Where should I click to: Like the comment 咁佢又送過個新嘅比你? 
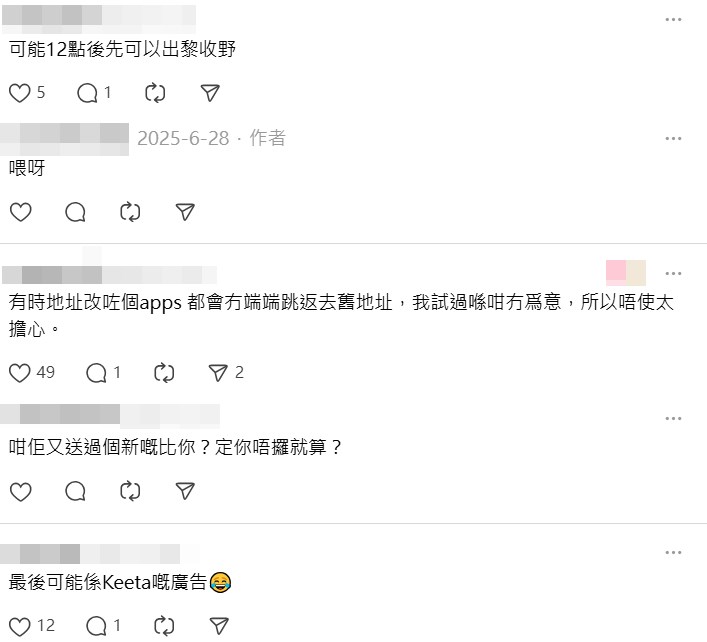pyautogui.click(x=20, y=491)
